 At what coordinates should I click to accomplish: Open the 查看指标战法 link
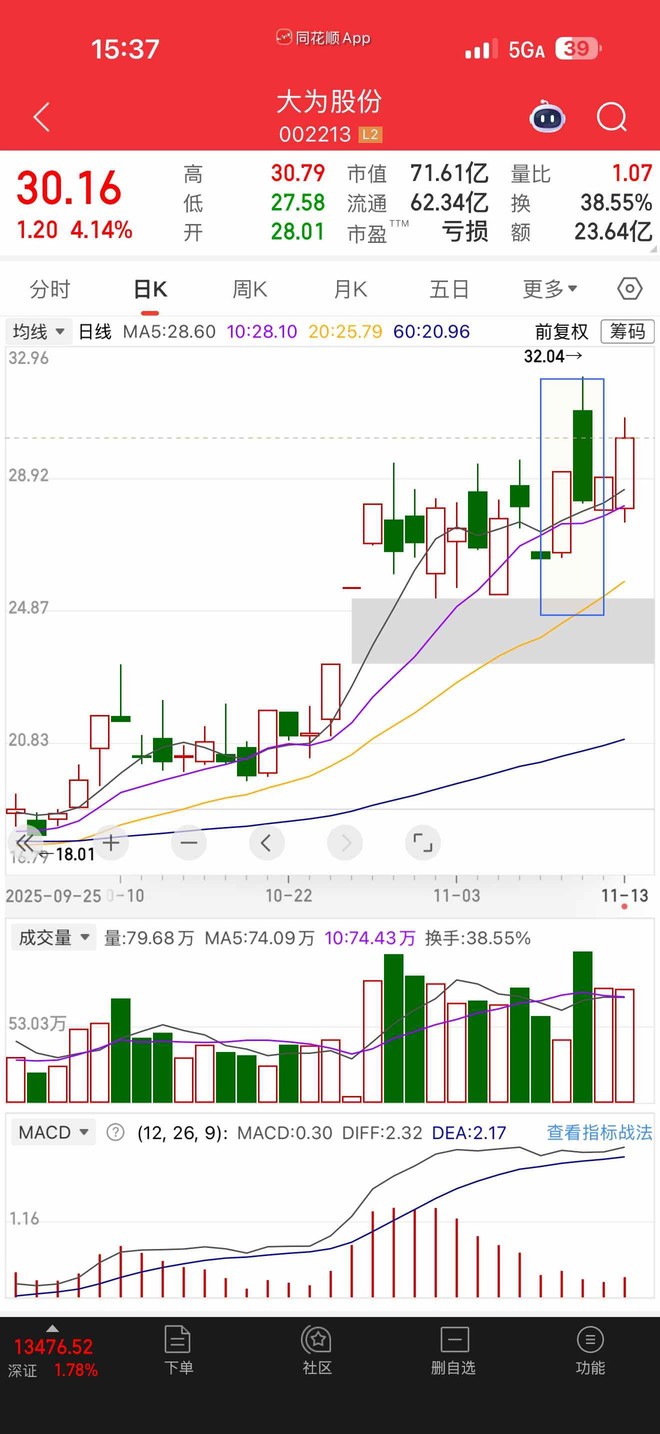click(599, 1133)
